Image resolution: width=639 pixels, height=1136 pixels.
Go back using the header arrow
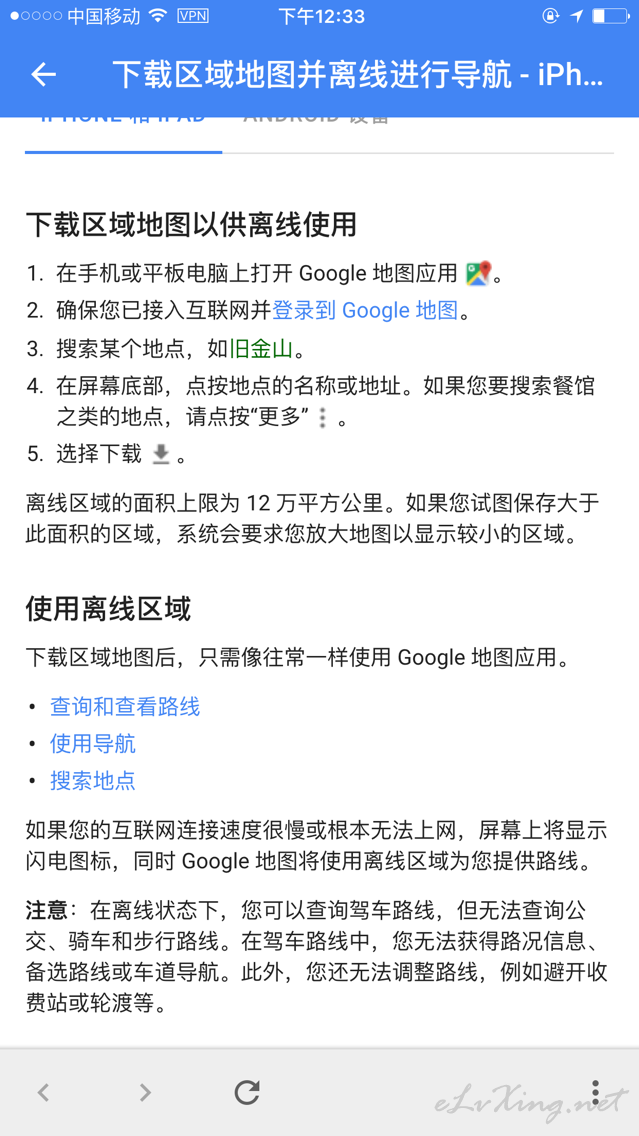tap(43, 75)
